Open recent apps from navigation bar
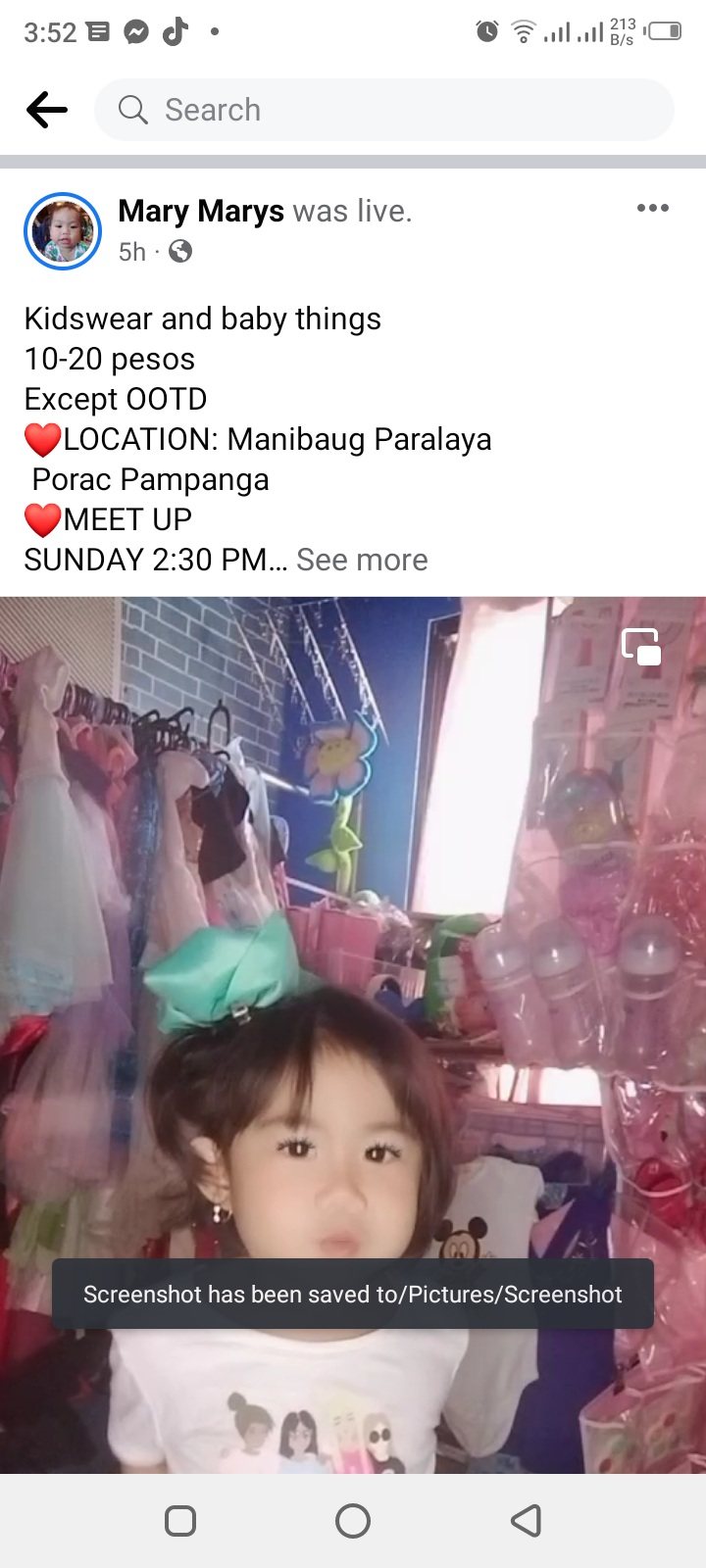Image resolution: width=706 pixels, height=1568 pixels. (x=180, y=1521)
